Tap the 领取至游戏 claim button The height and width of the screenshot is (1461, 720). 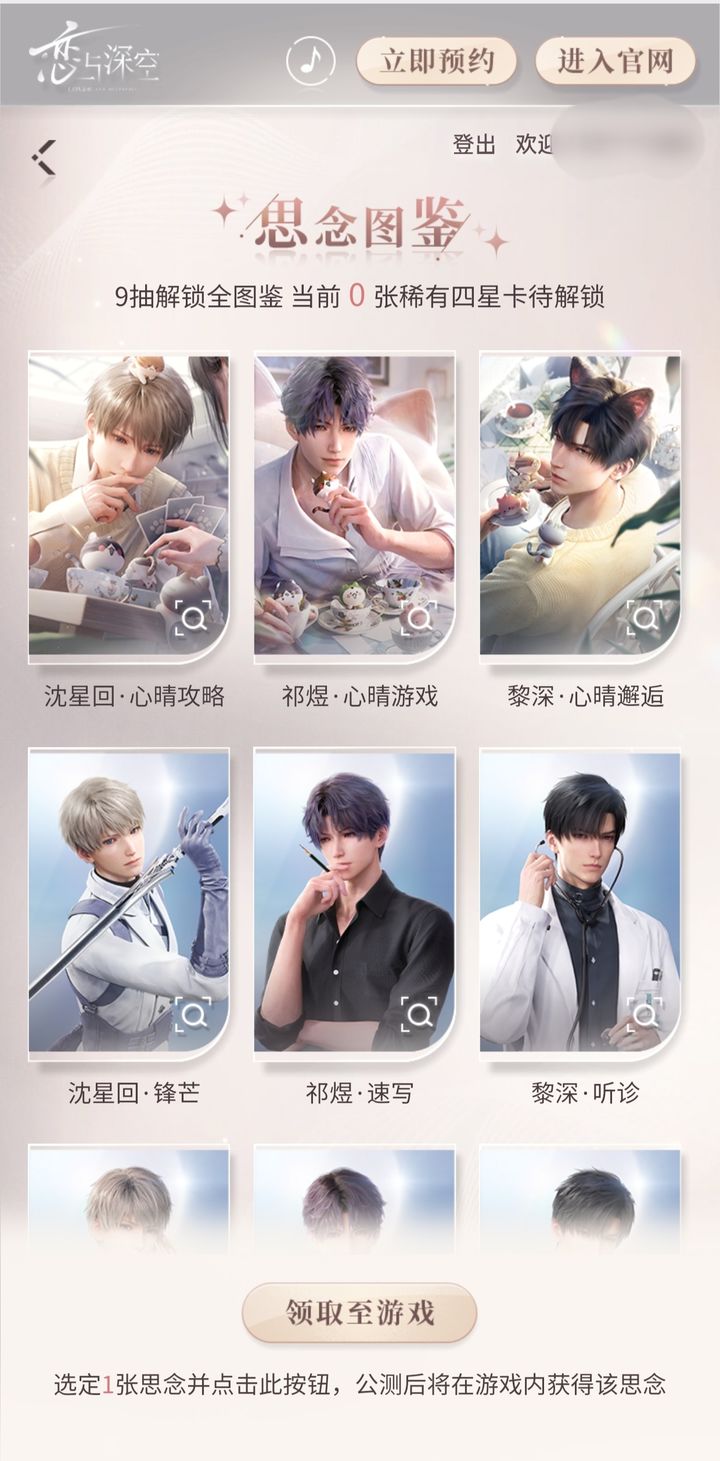(x=359, y=1313)
